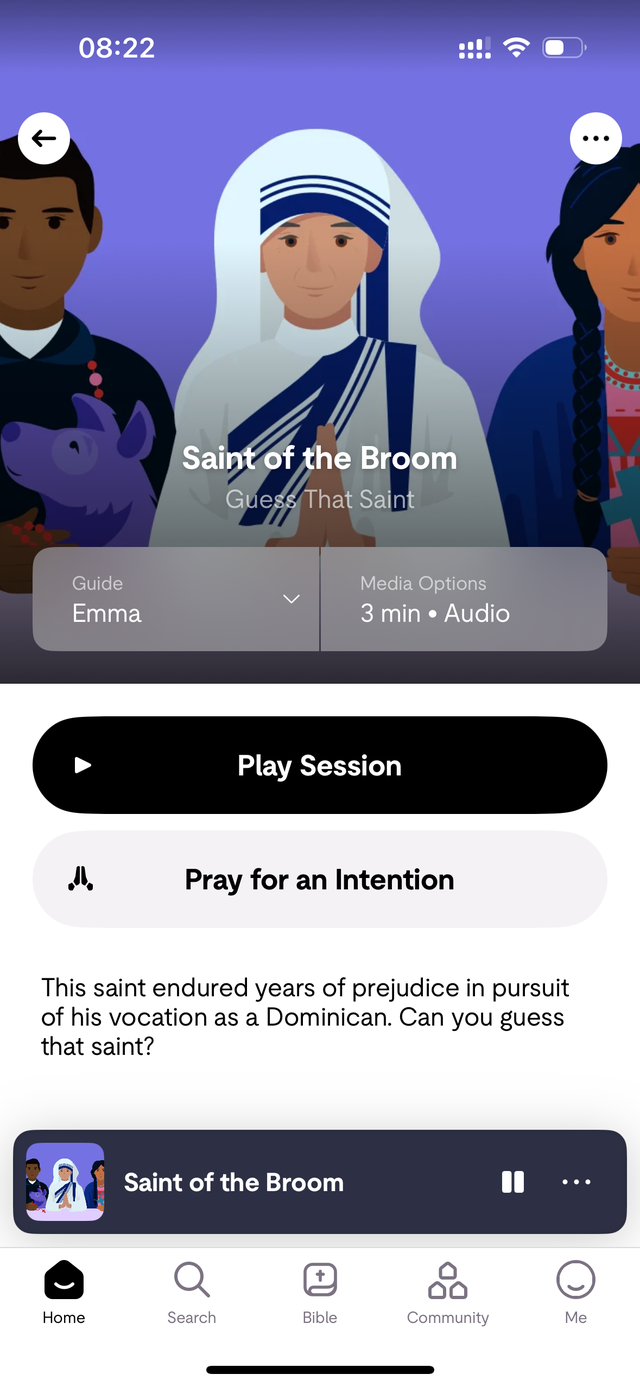Open the top-right overflow menu
Image resolution: width=640 pixels, height=1387 pixels.
coord(595,139)
